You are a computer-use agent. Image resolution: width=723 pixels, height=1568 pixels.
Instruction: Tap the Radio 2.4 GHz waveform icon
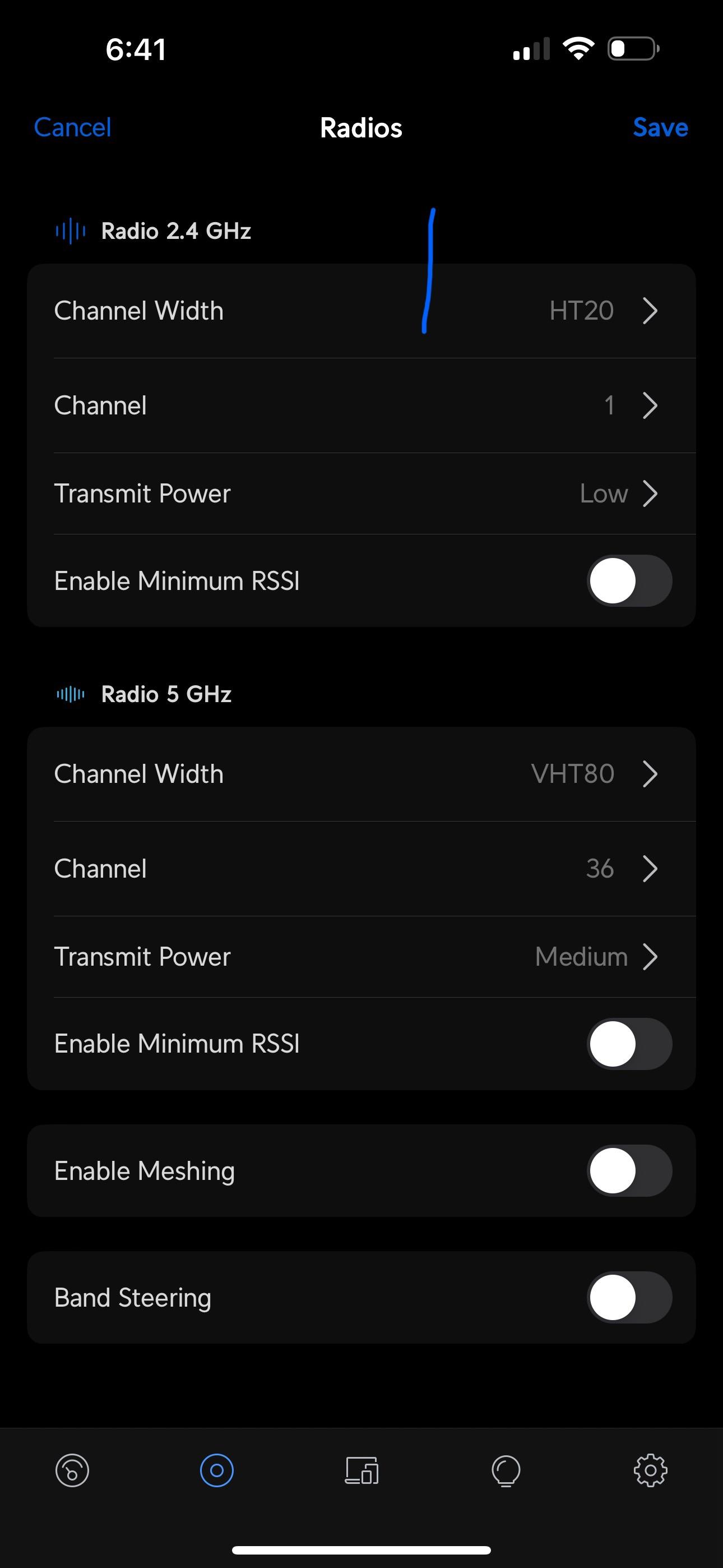(x=70, y=230)
